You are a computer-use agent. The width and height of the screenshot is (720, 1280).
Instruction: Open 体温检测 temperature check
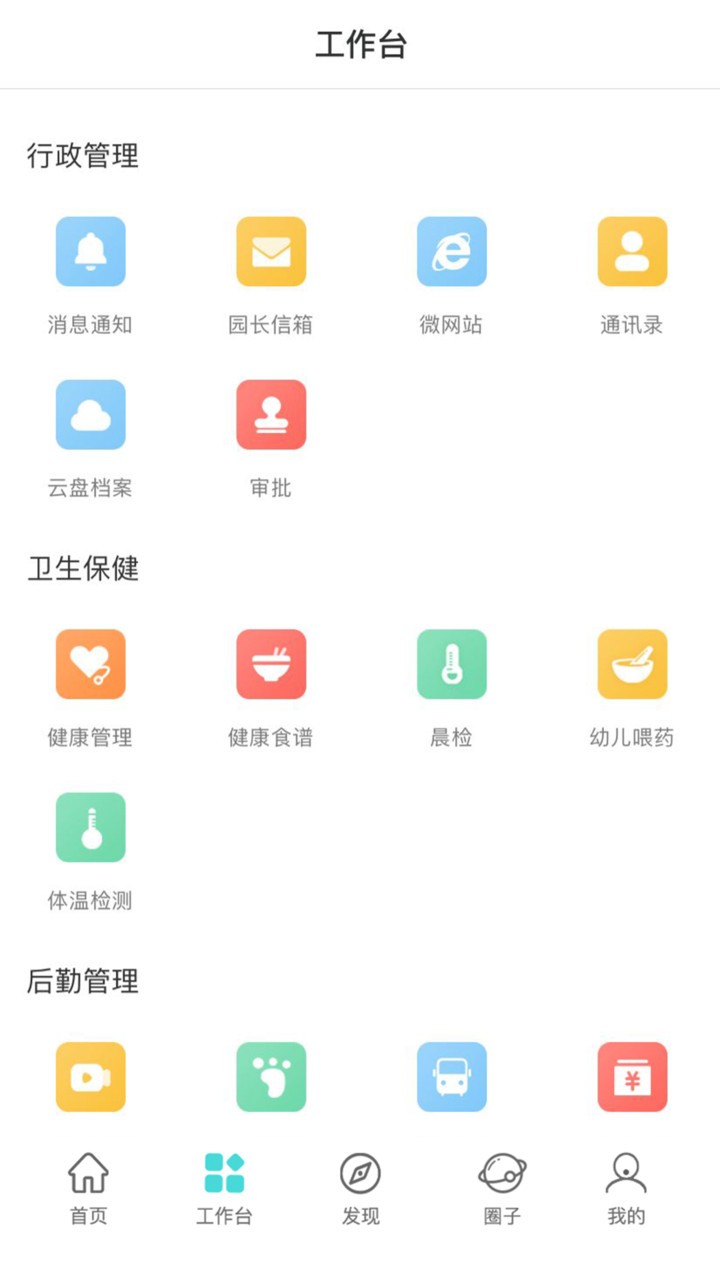click(90, 828)
